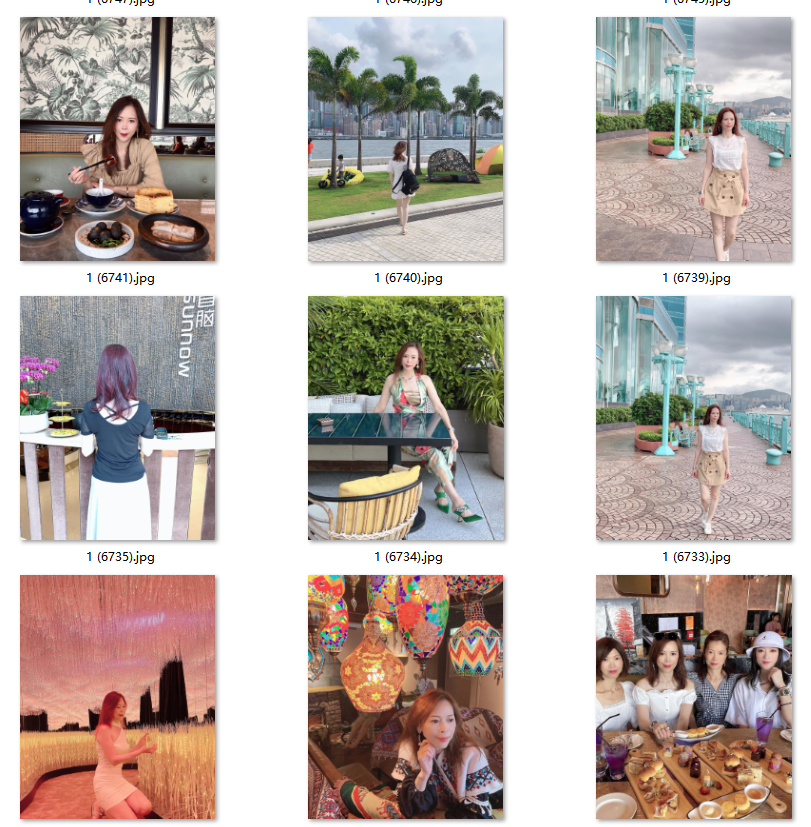Image resolution: width=811 pixels, height=827 pixels.
Task: Open the image 1 (6740).jpg
Action: click(x=406, y=139)
